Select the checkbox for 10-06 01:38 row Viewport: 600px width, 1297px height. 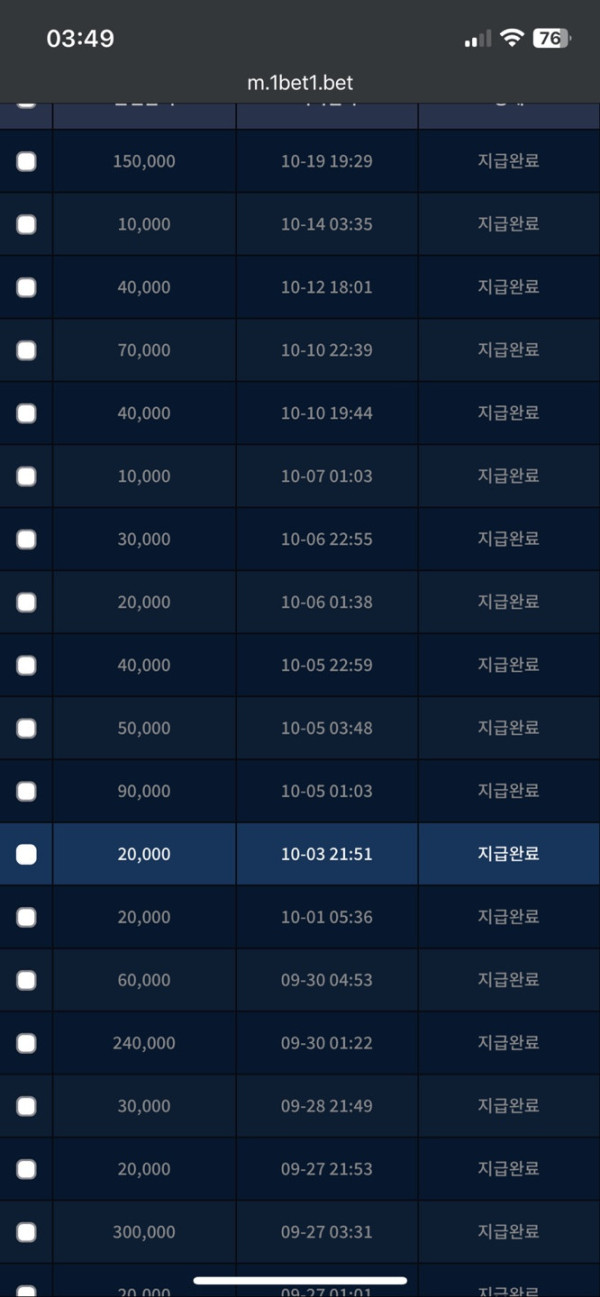click(26, 602)
